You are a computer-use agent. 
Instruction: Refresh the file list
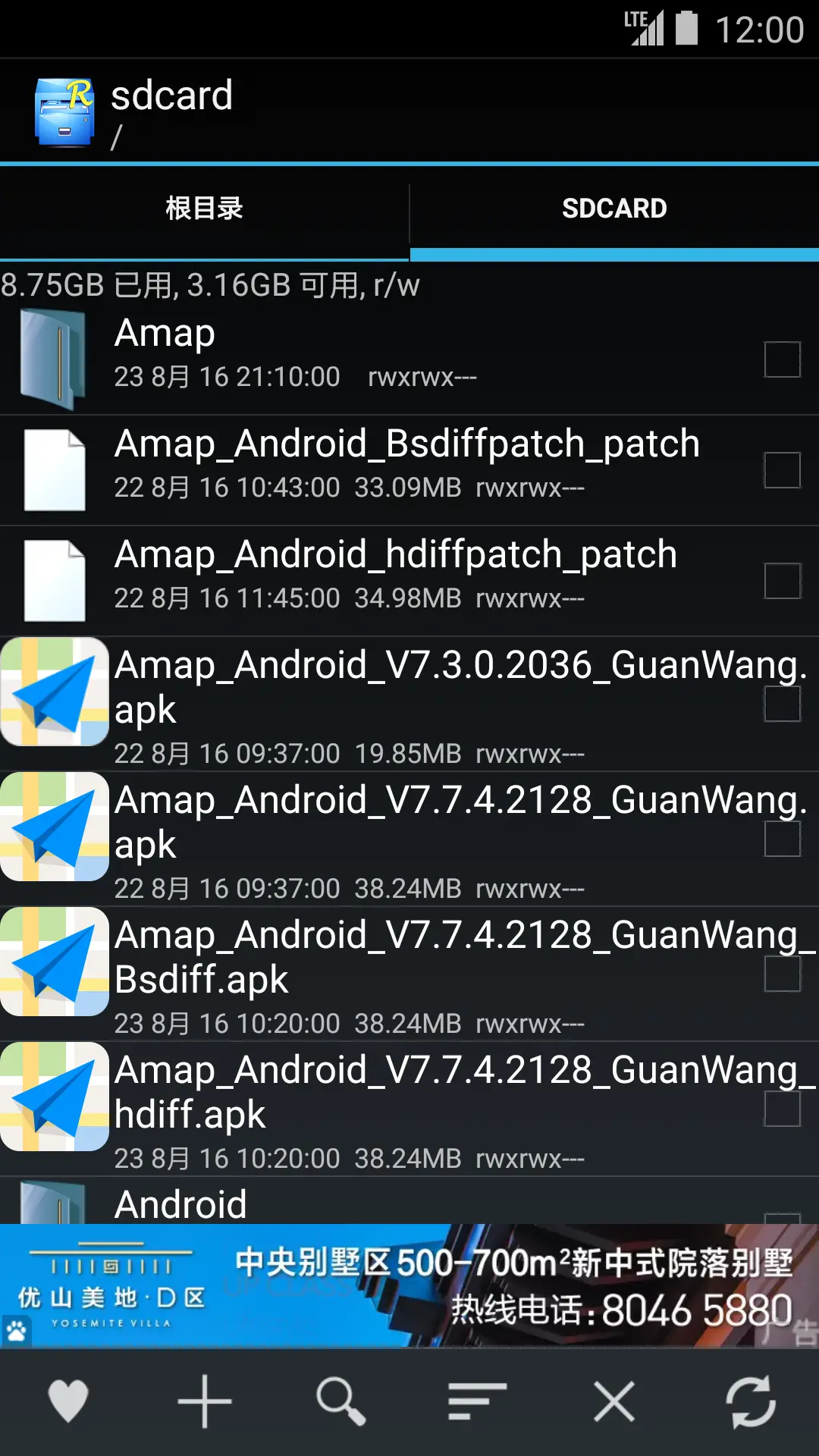[751, 1401]
